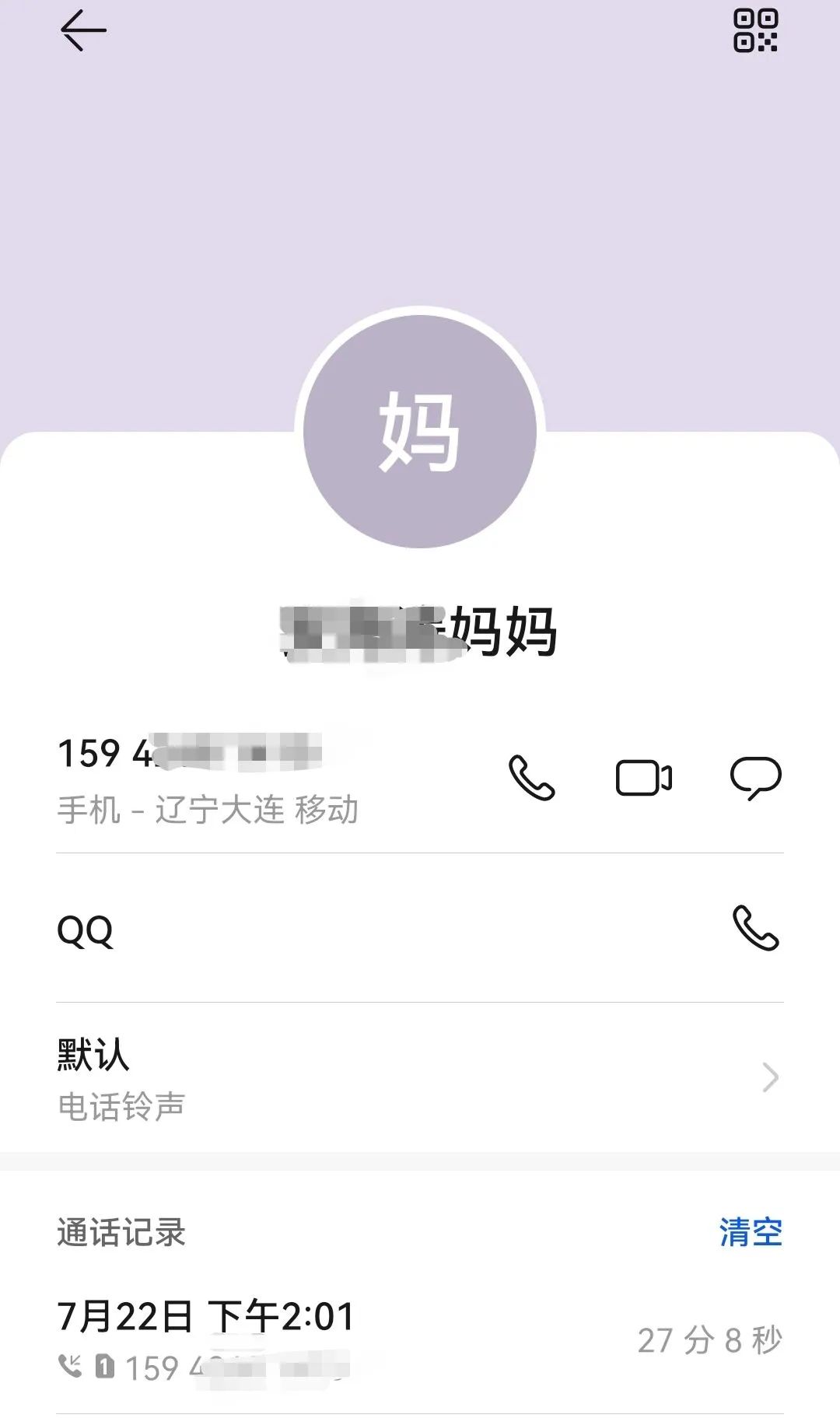Open the 电话铃声 ringtone setting
Image resolution: width=840 pixels, height=1425 pixels.
420,1077
